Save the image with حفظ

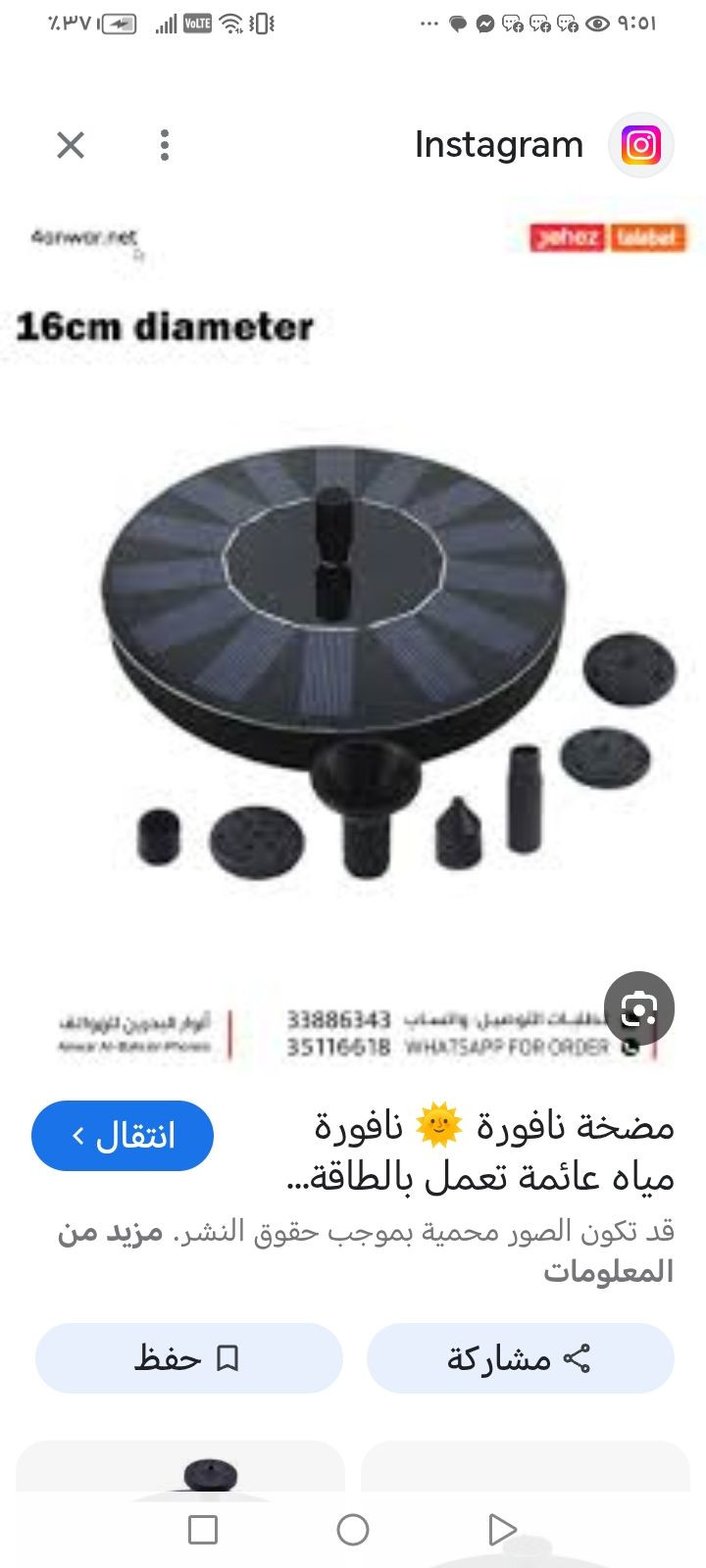(x=188, y=1358)
